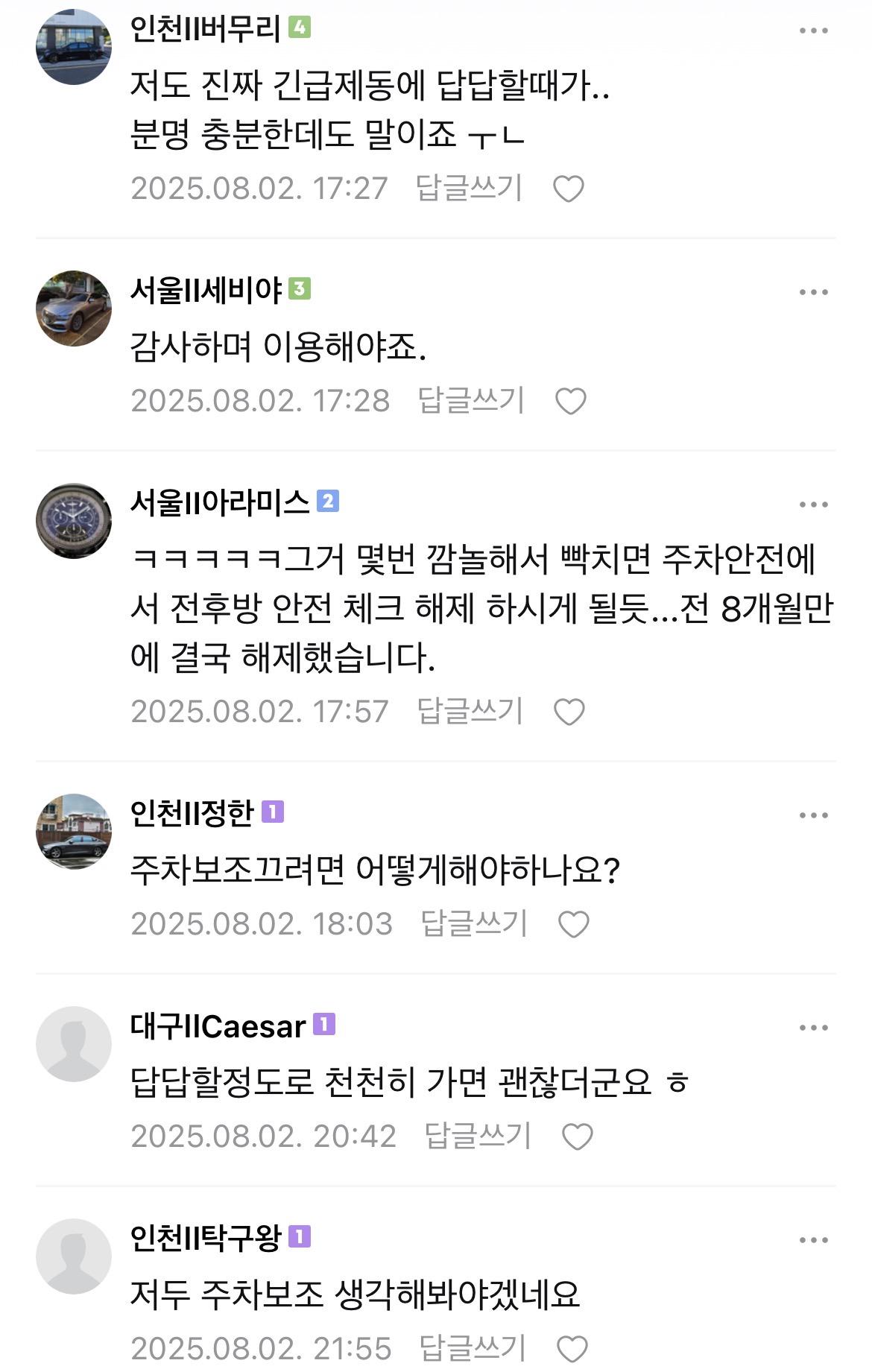Like the comment by 인천II버무리
This screenshot has height=1372, width=872.
click(568, 189)
